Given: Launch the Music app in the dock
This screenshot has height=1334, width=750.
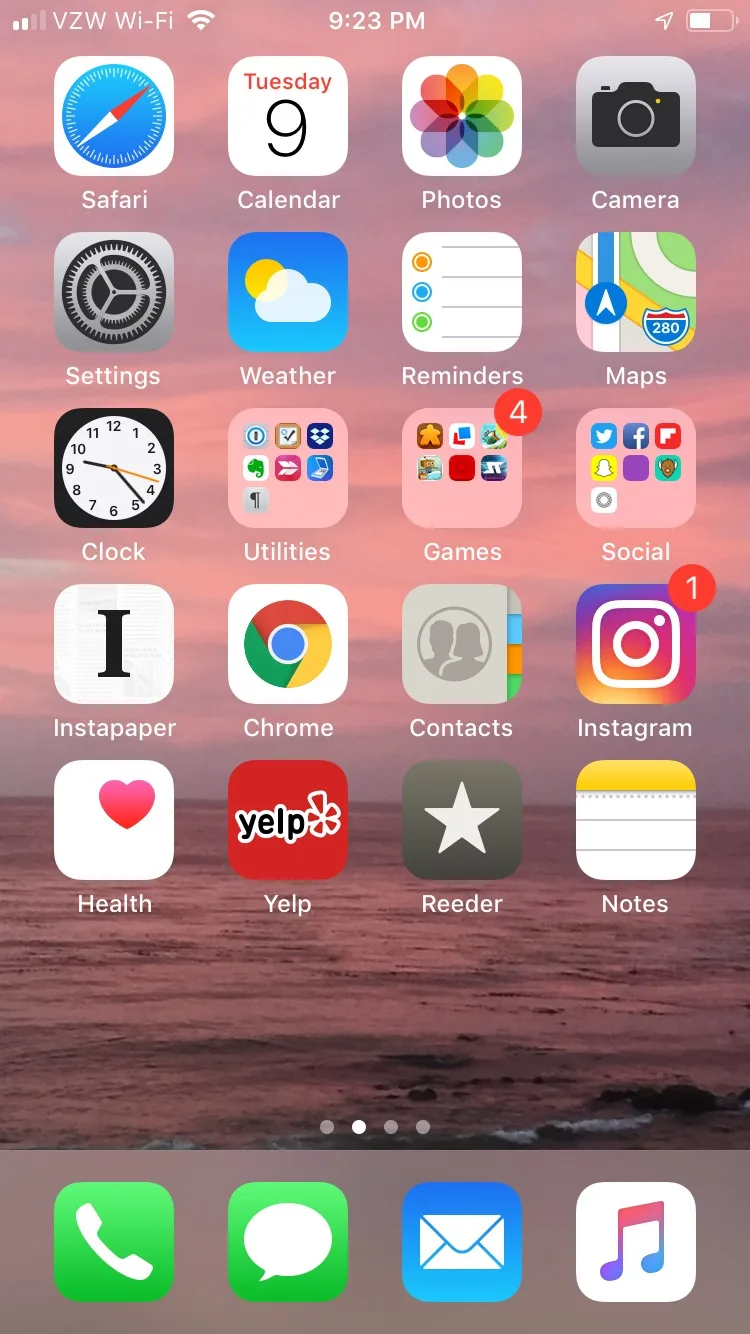Looking at the screenshot, I should click(x=636, y=1242).
